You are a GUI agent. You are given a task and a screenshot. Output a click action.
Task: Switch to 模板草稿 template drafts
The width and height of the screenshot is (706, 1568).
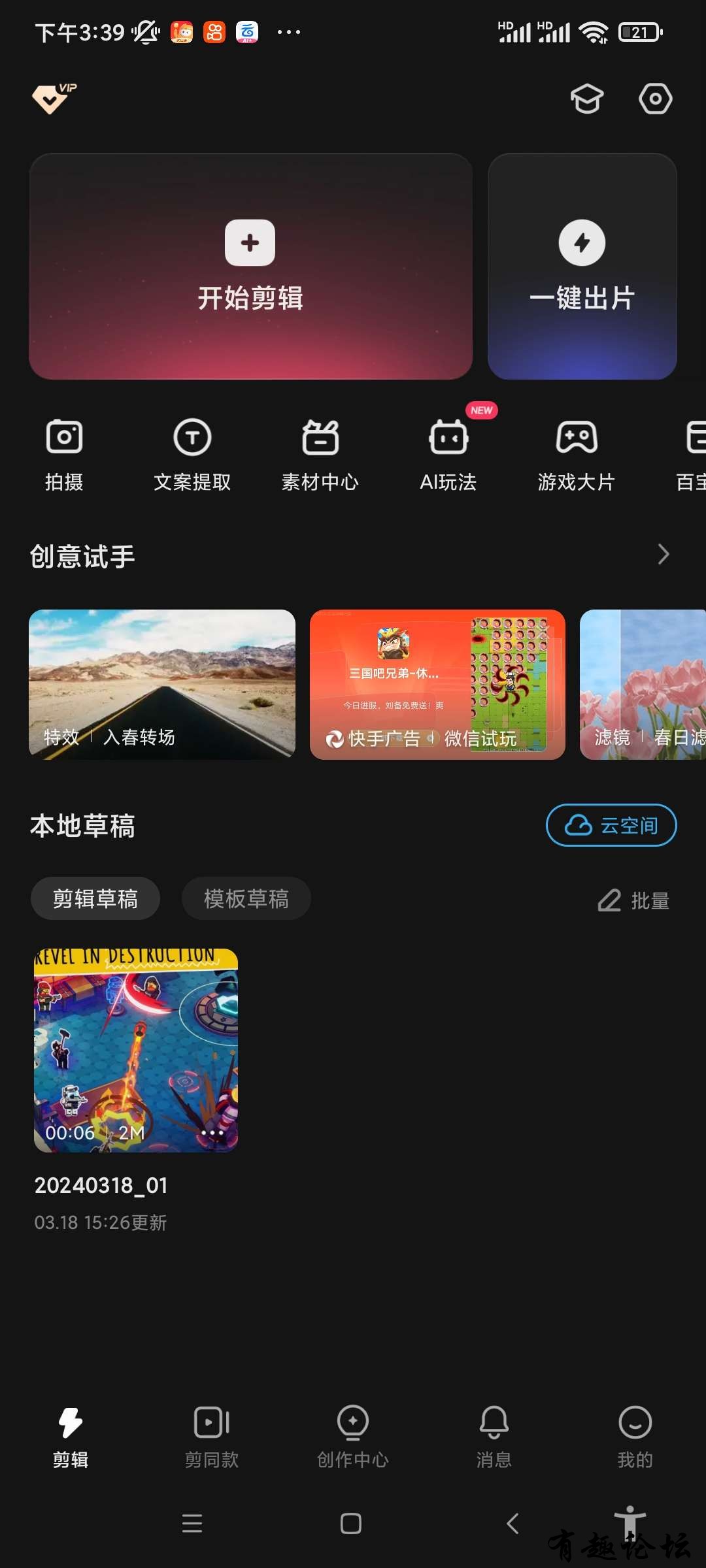point(246,899)
